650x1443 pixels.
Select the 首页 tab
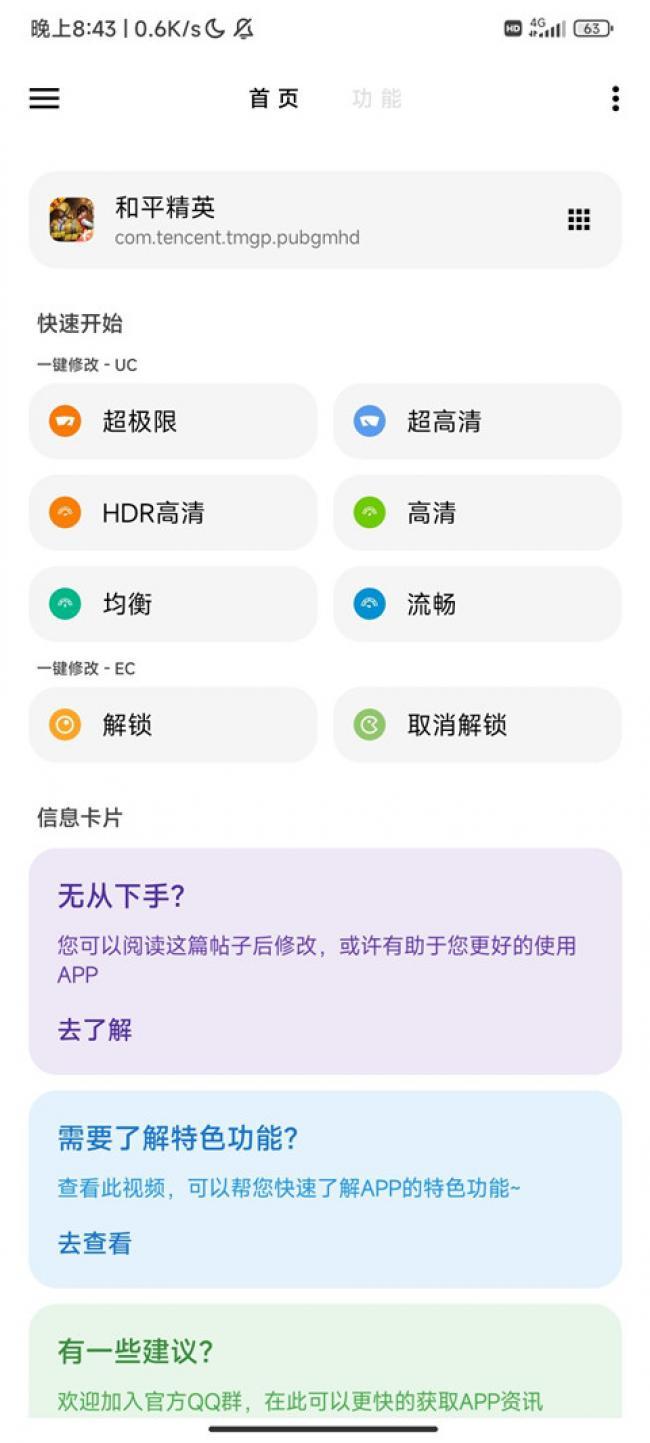point(274,98)
